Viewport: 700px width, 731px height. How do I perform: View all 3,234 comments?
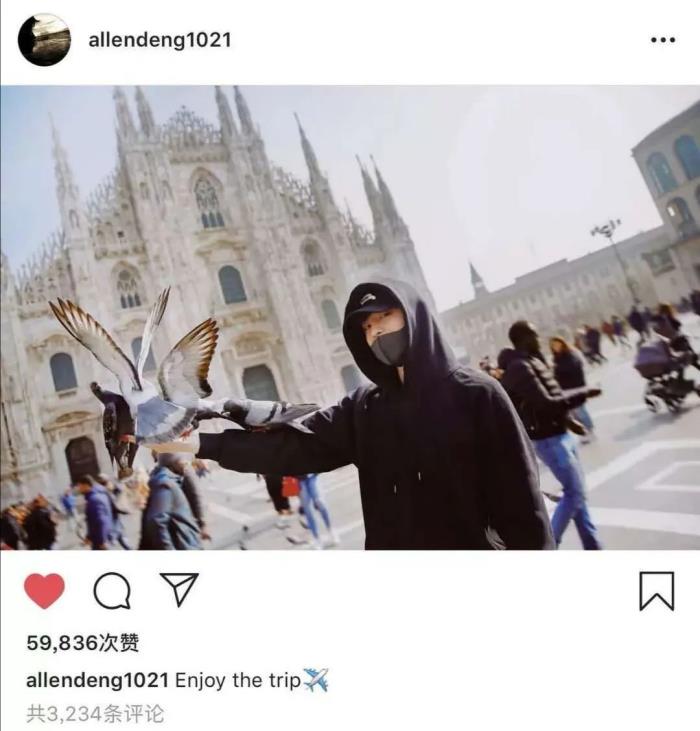pos(95,714)
